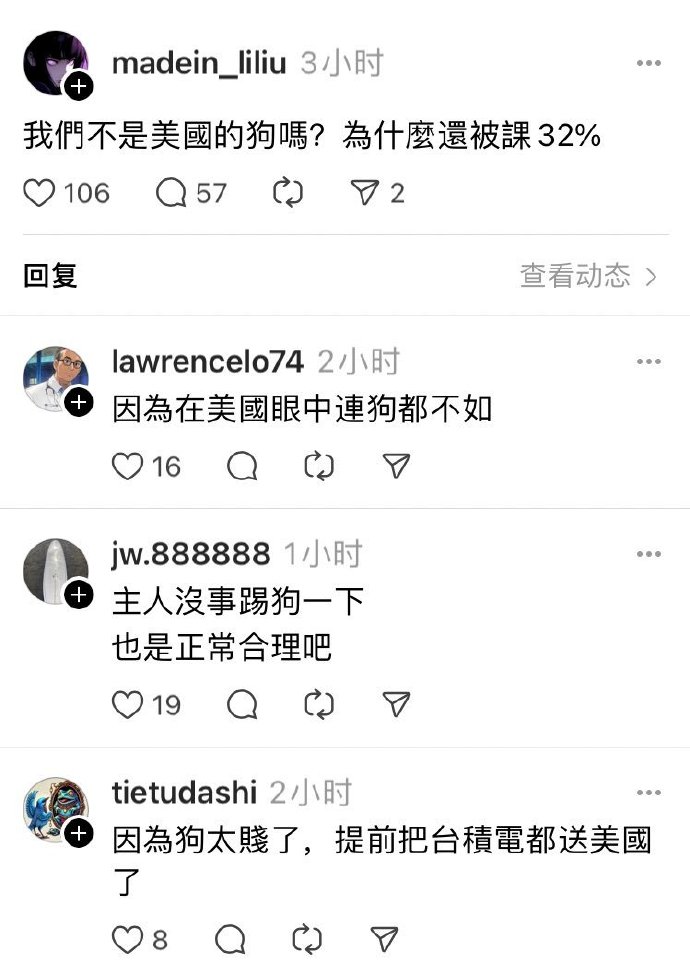The width and height of the screenshot is (690, 969).
Task: Open overflow menu on tietudashi's reply
Action: point(649,793)
